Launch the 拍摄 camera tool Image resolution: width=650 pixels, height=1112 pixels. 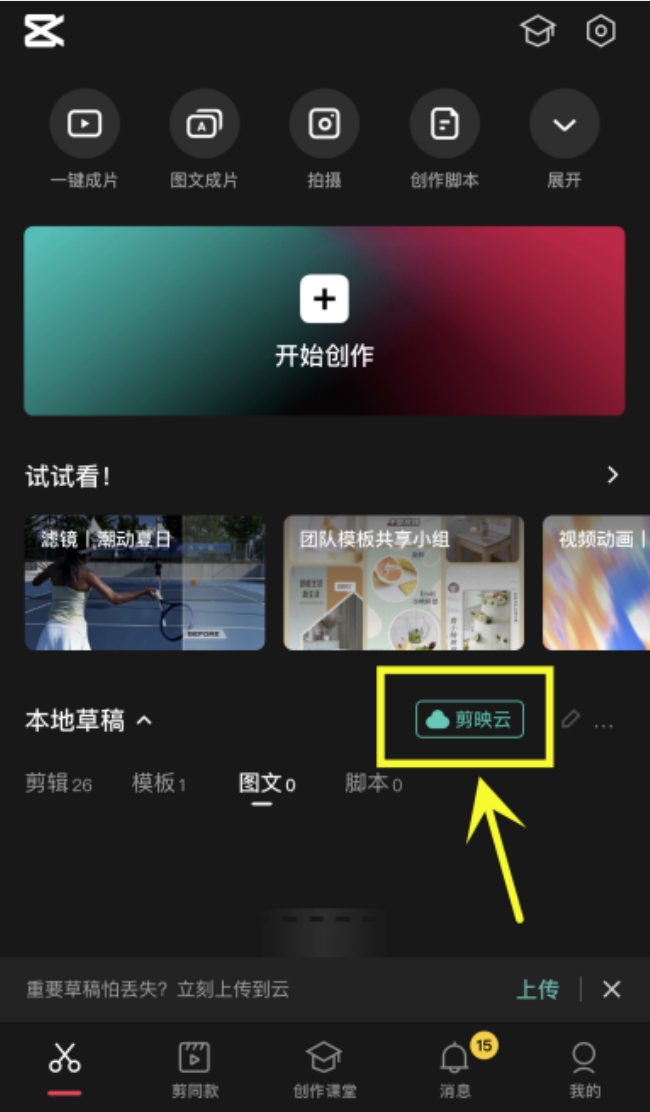324,124
